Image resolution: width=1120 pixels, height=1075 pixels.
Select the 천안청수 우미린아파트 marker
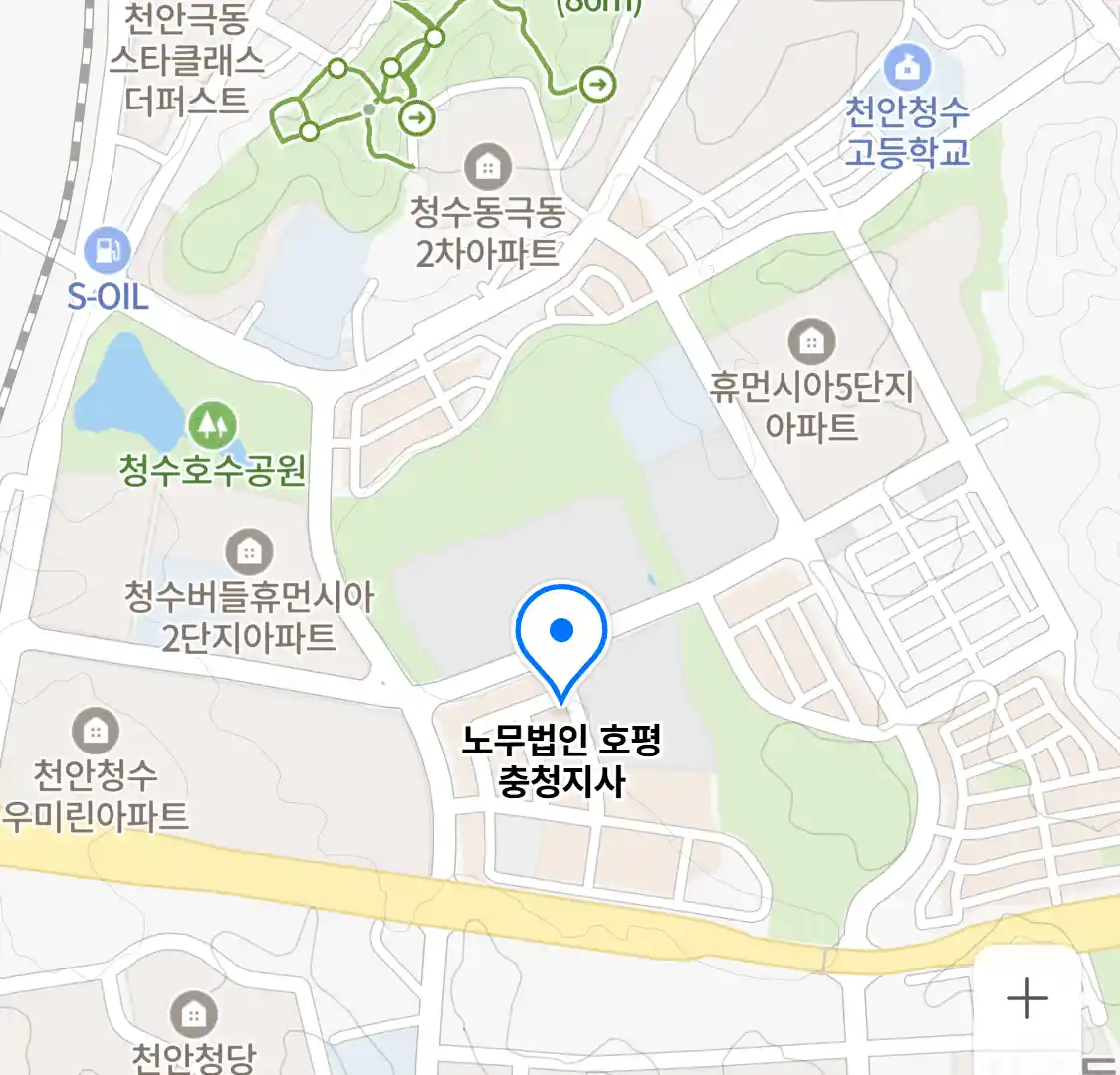(95, 732)
